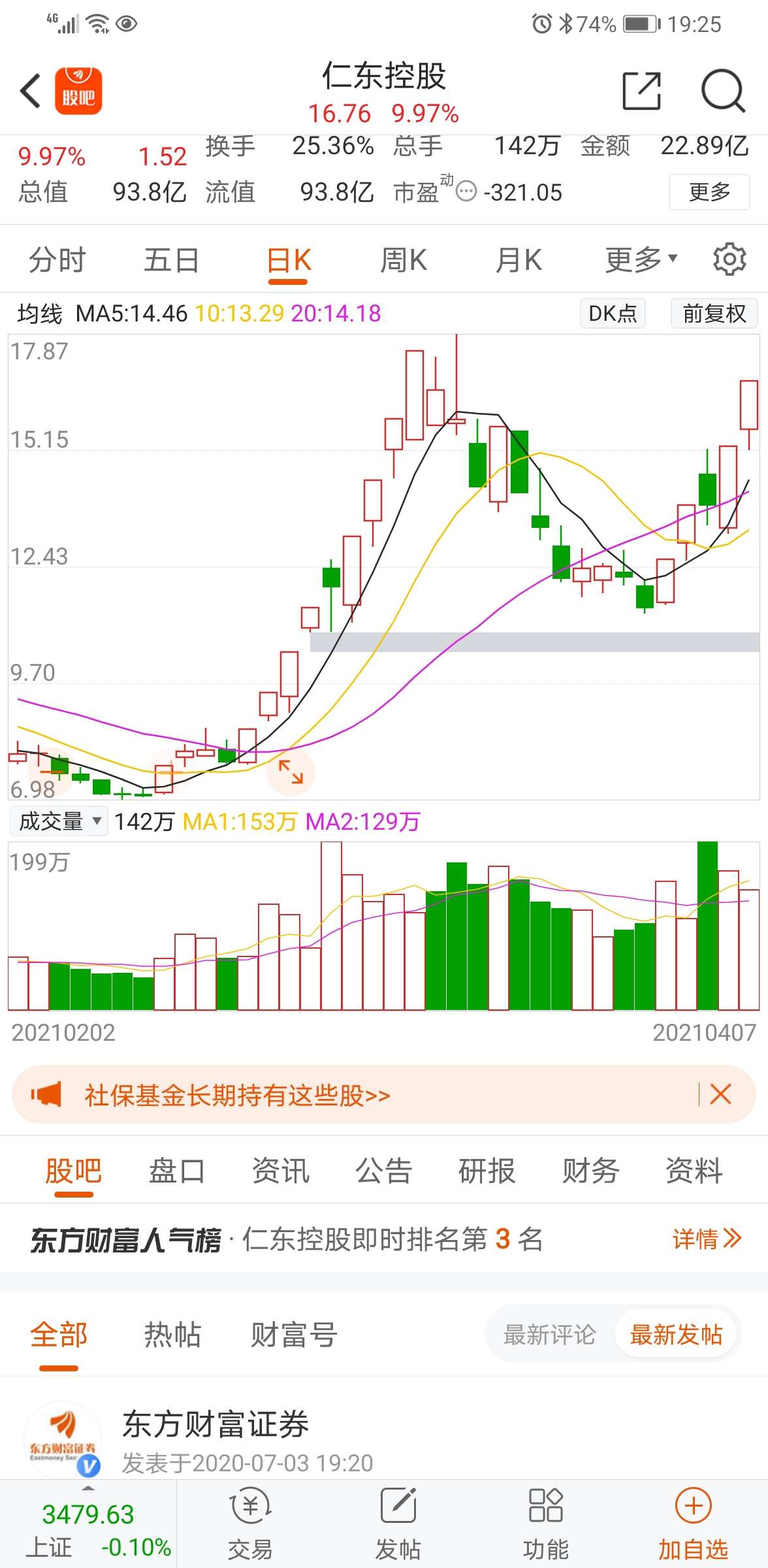768x1568 pixels.
Task: Switch price adjustment to 前复权
Action: [x=714, y=314]
